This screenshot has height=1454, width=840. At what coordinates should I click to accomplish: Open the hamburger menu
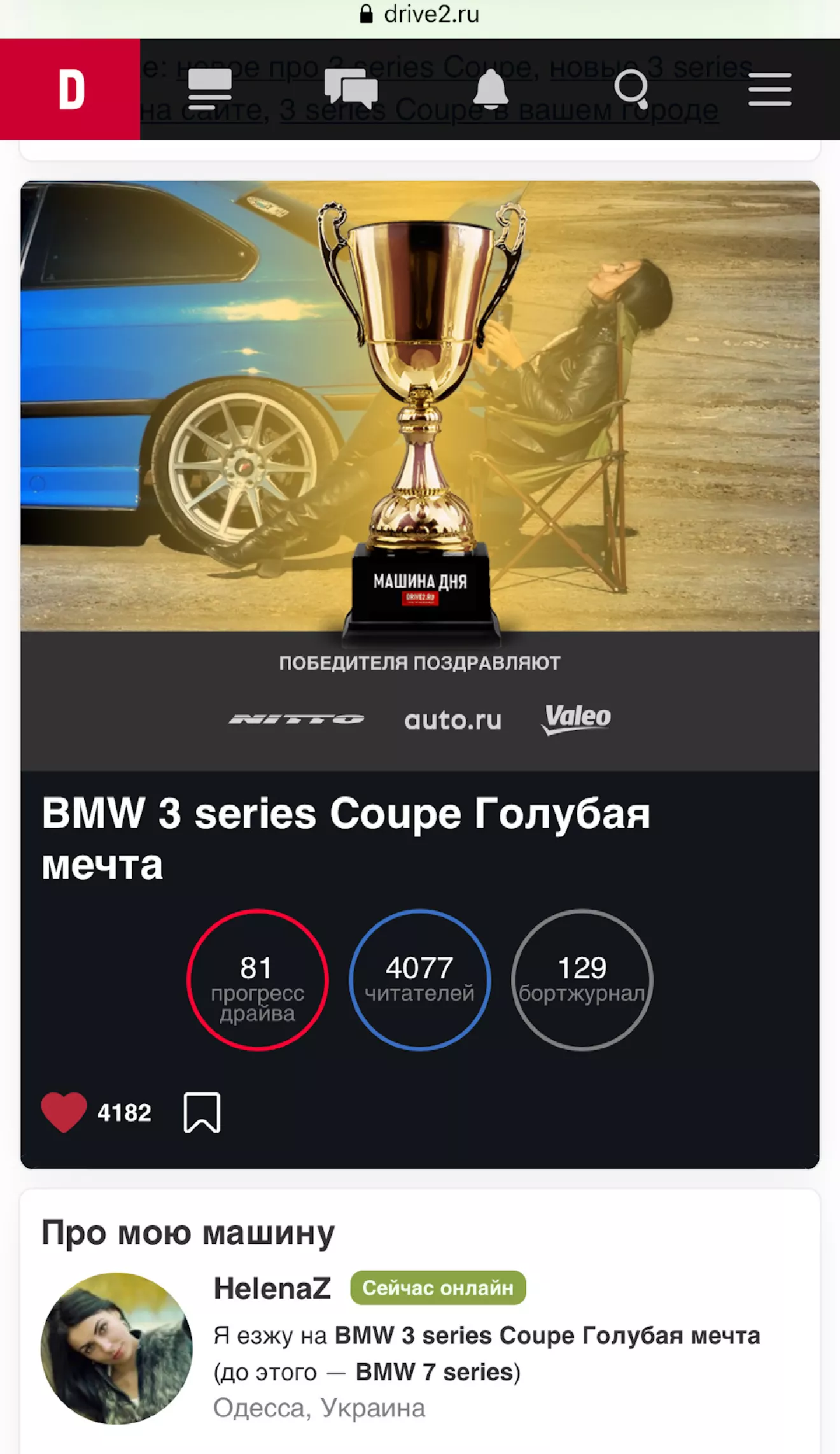click(x=770, y=89)
